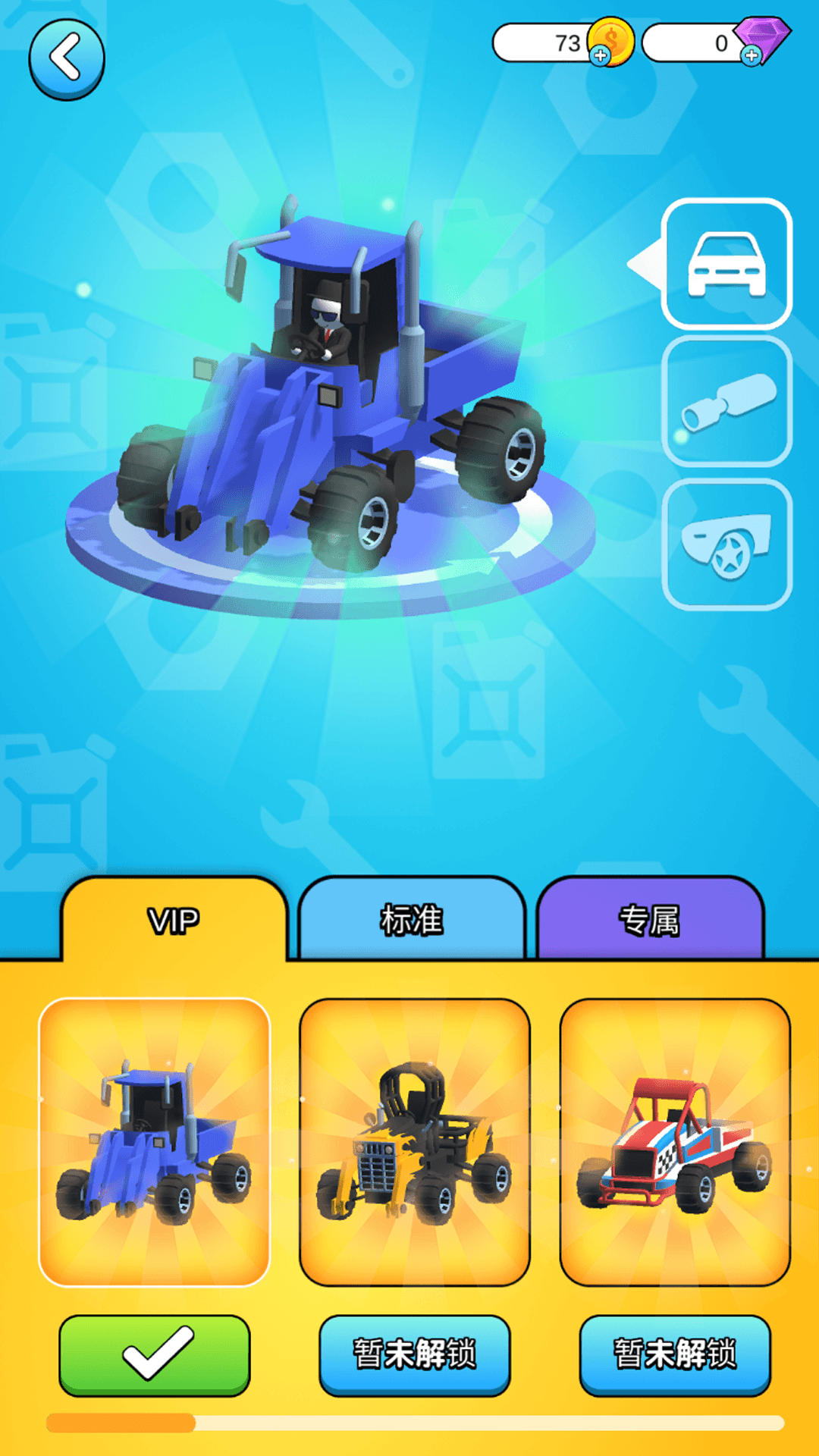Choose the black and yellow tractor card
819x1456 pixels.
click(415, 1142)
